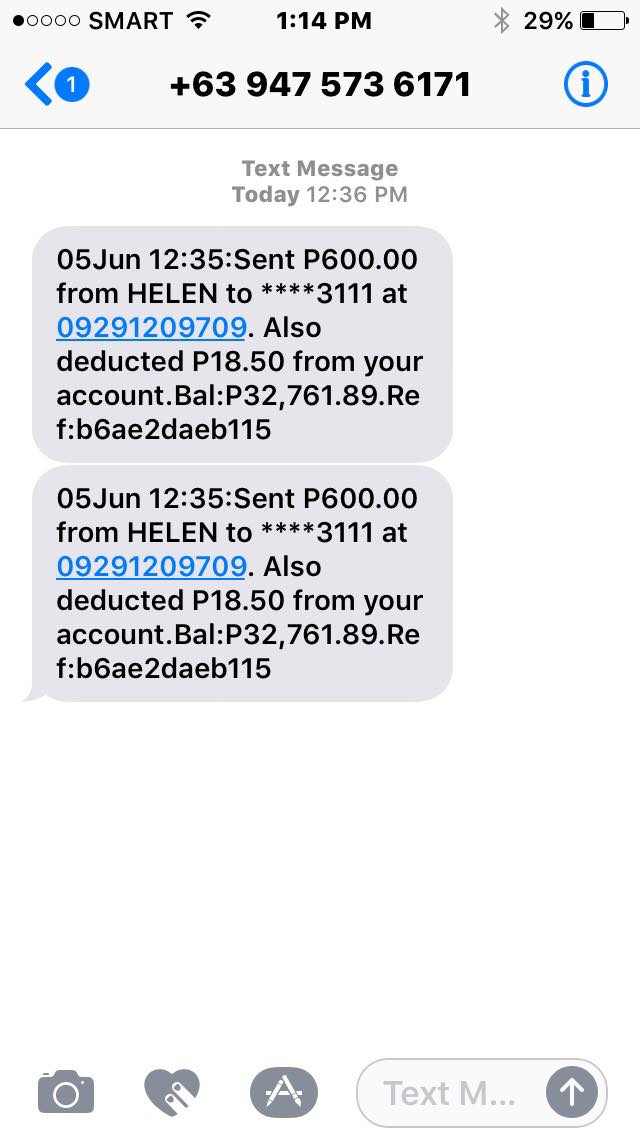Image resolution: width=640 pixels, height=1136 pixels.
Task: Go back to the messages list
Action: [57, 85]
